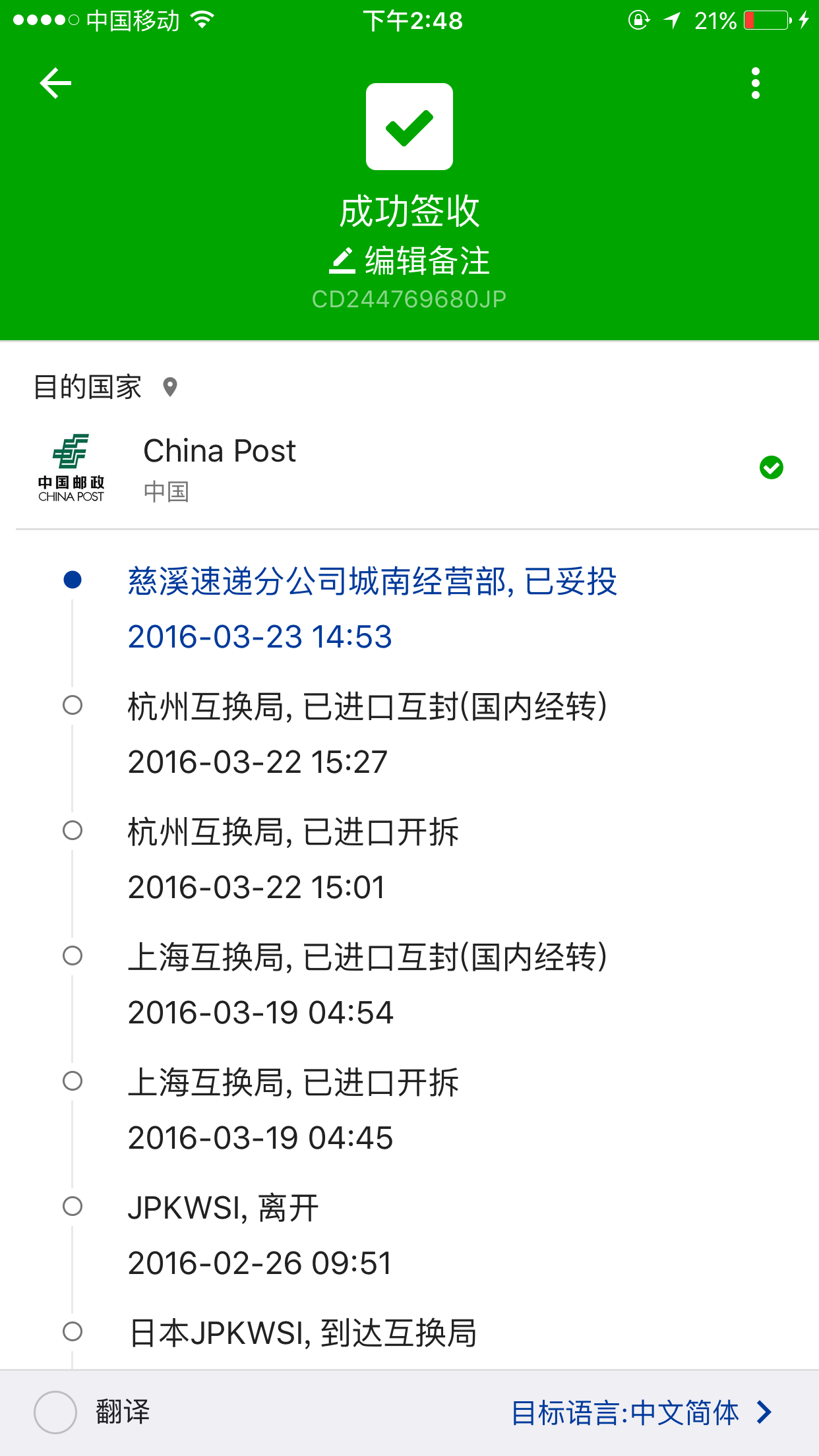Change target language 目标语言:中文简体
This screenshot has height=1456, width=819.
pyautogui.click(x=642, y=1412)
